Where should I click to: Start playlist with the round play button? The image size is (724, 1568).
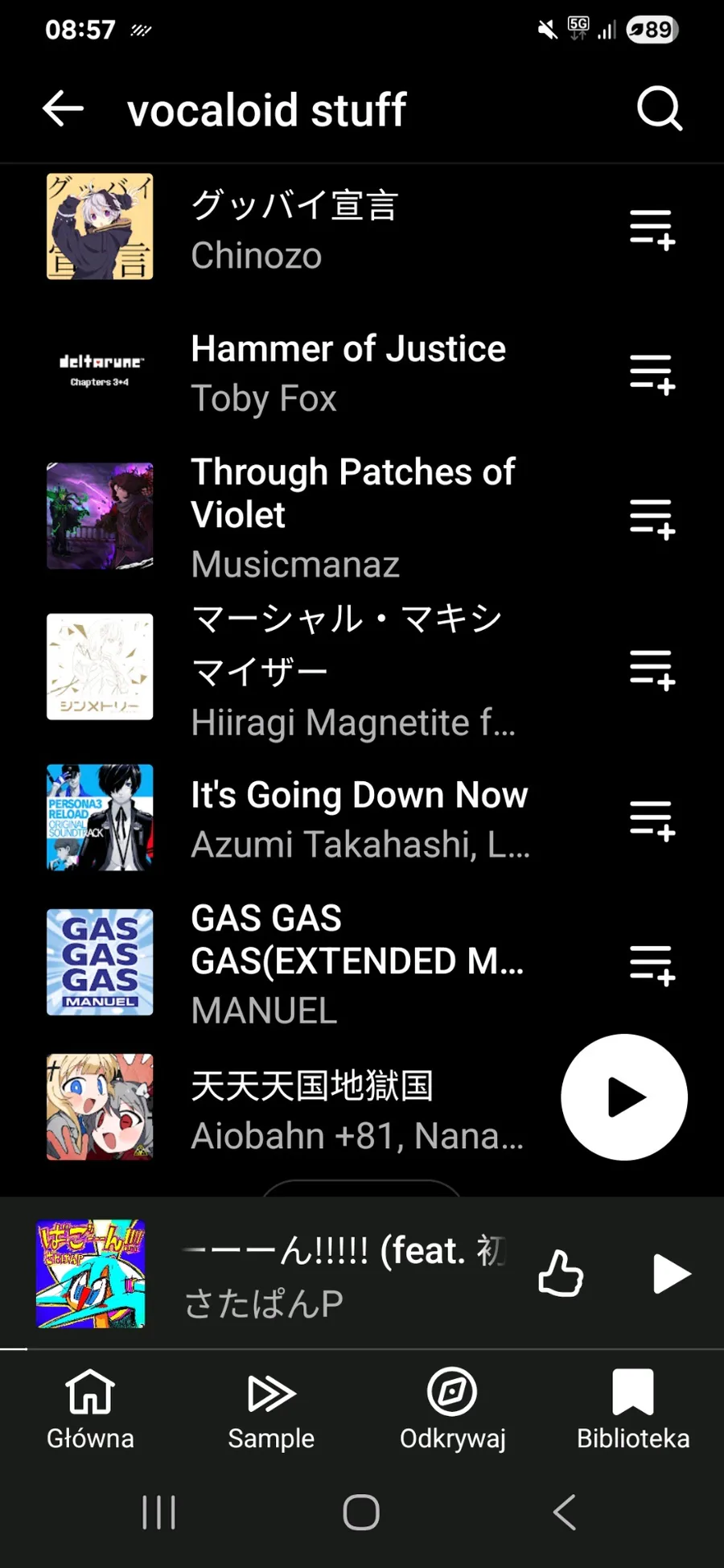tap(624, 1097)
